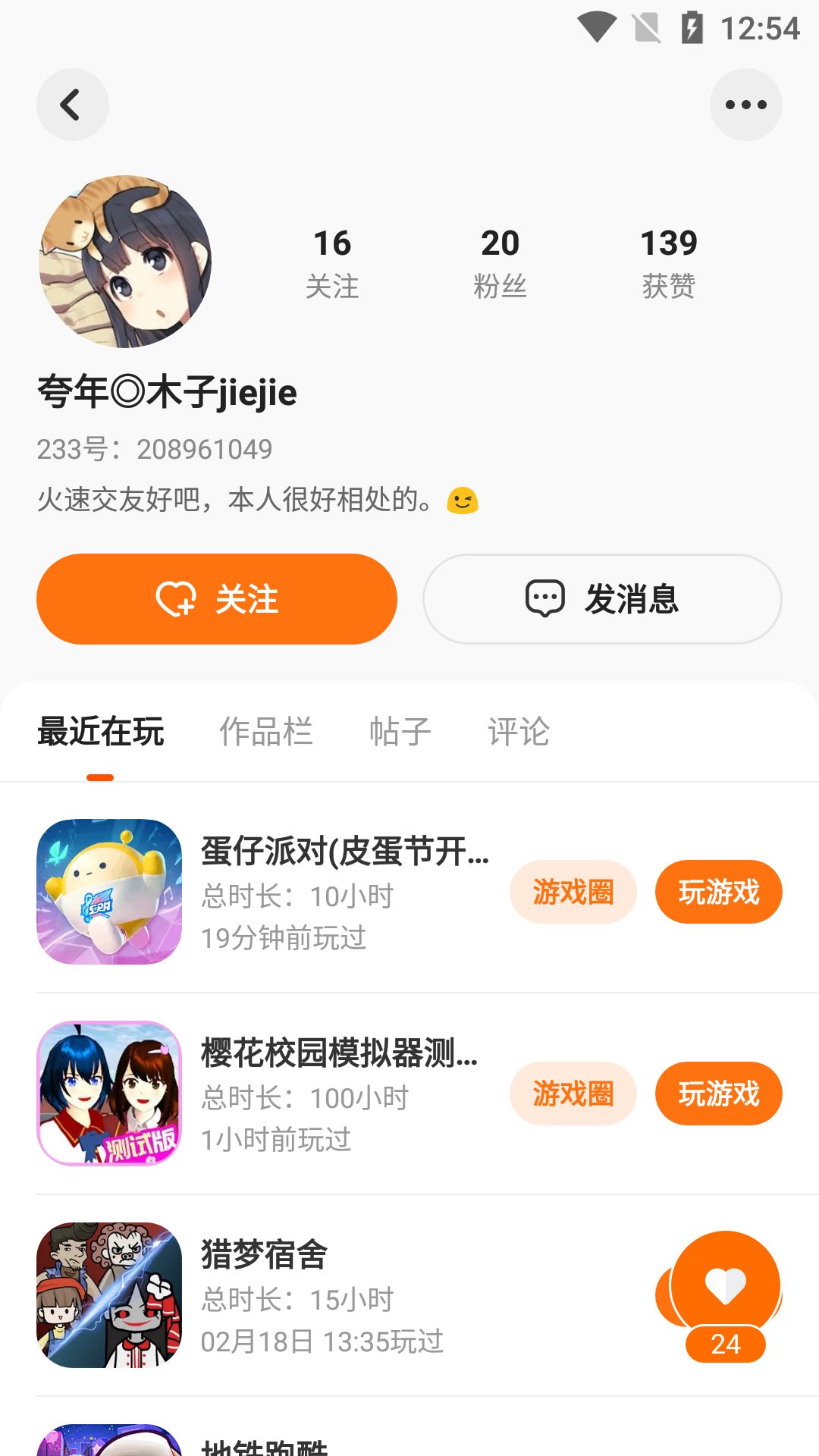The image size is (819, 1456).
Task: Tap 玩游戏 for 蛋仔派对
Action: pyautogui.click(x=718, y=892)
